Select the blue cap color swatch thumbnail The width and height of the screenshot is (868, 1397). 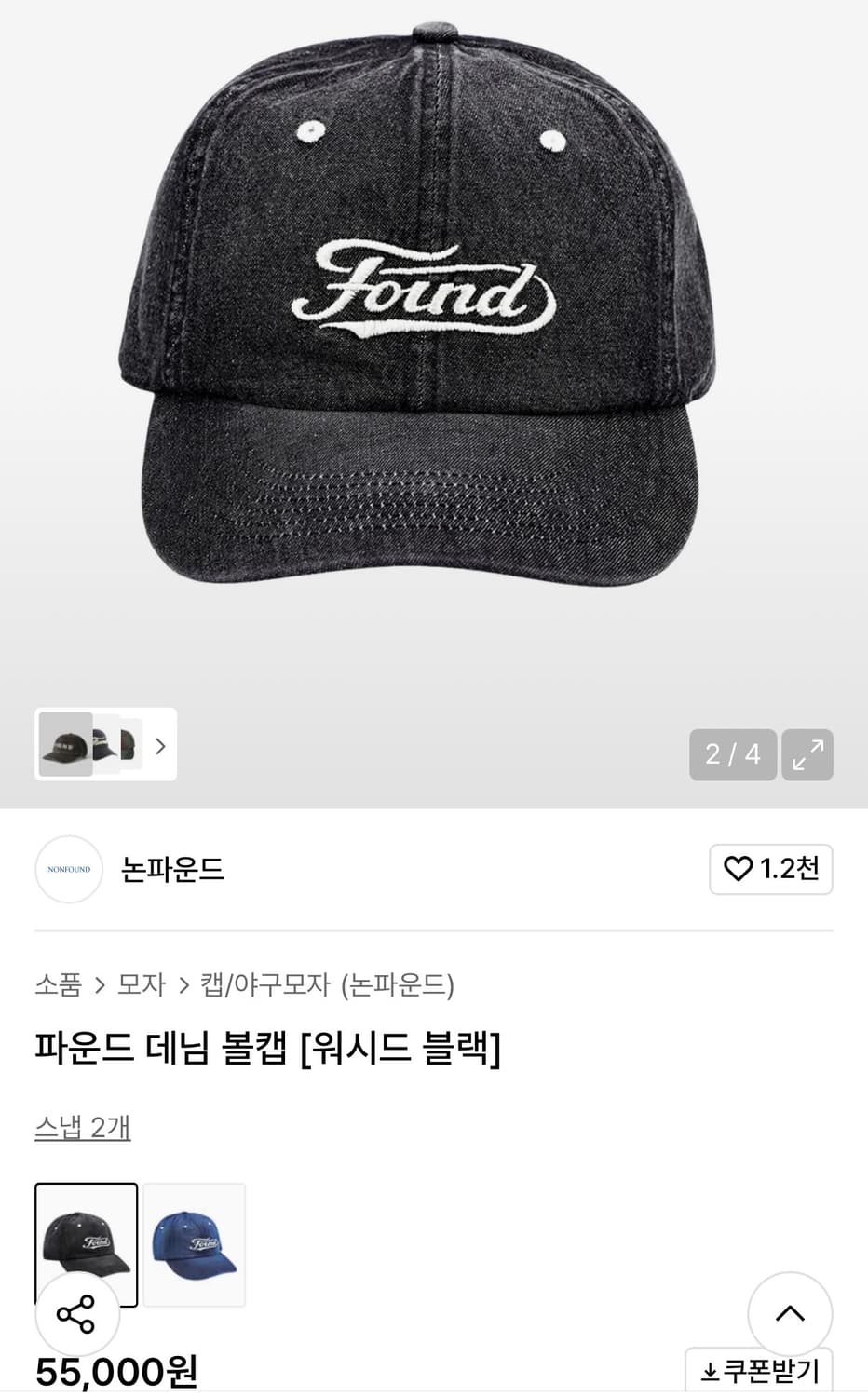(194, 1245)
